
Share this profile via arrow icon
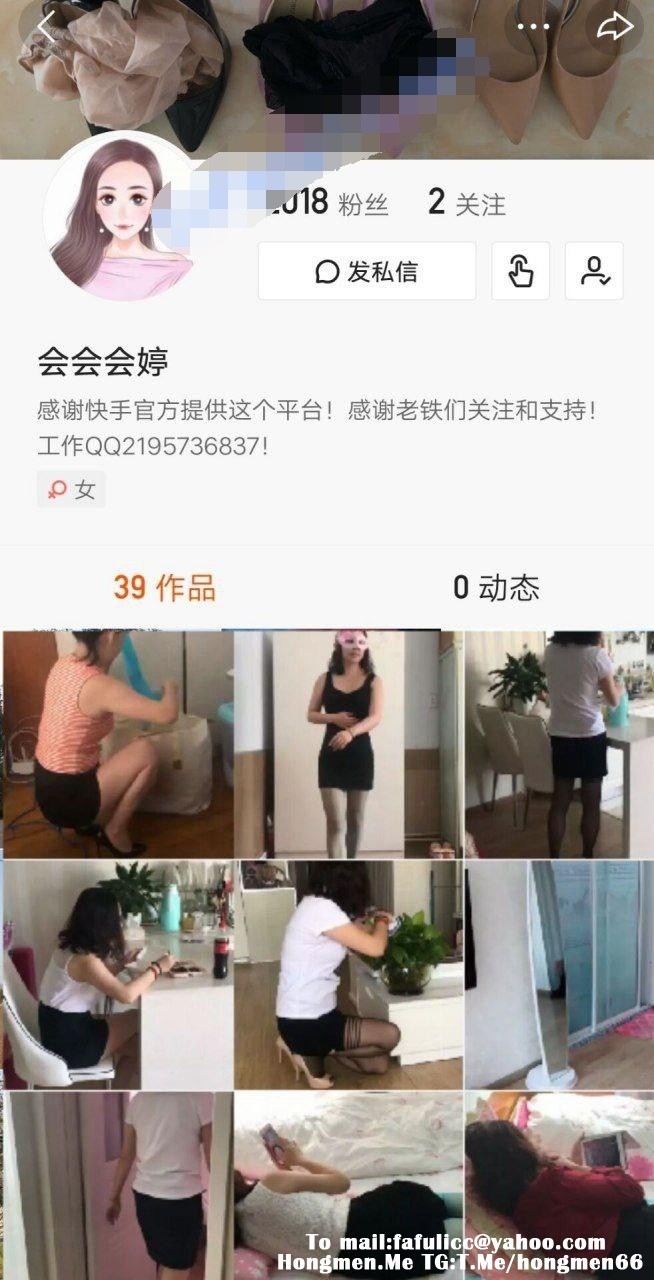pos(615,27)
